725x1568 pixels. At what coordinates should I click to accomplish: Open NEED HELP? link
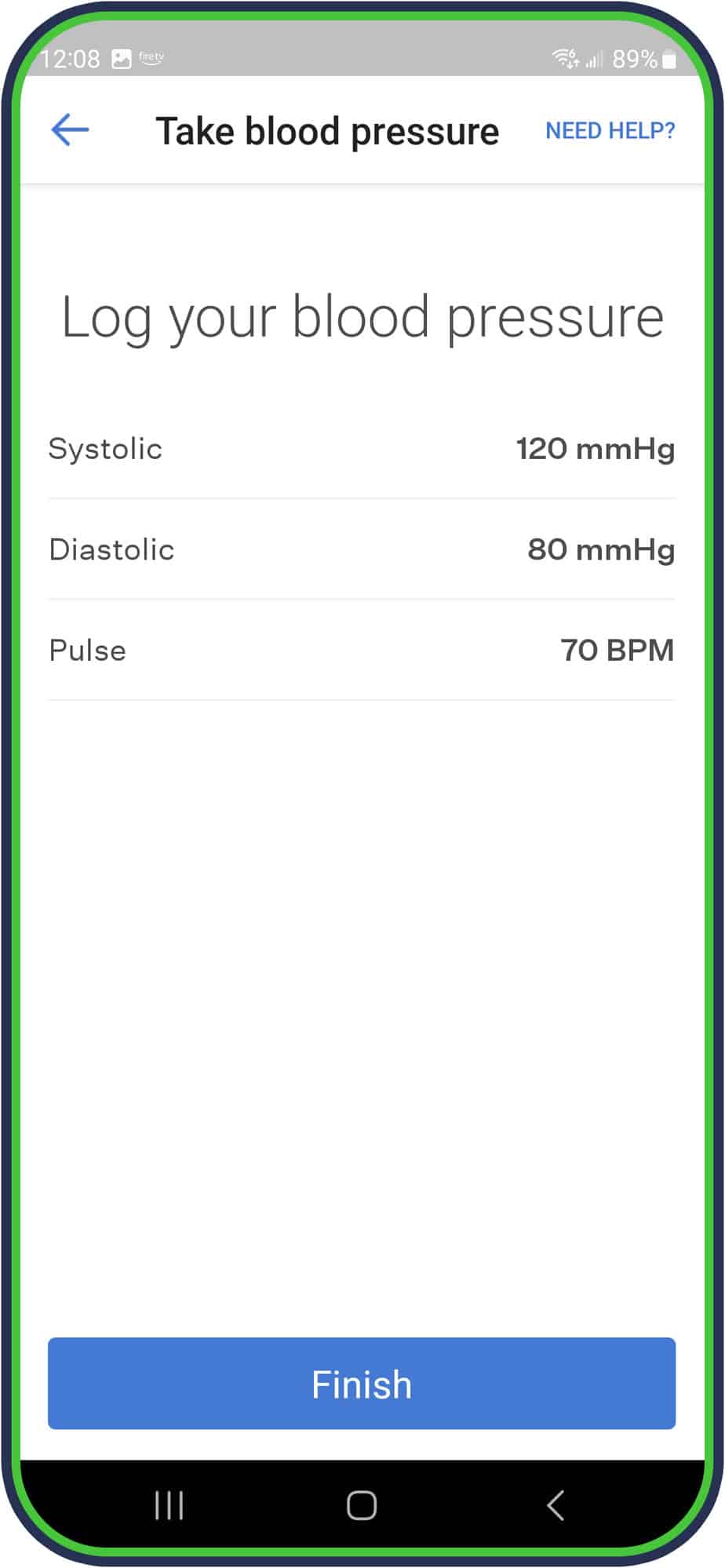610,130
